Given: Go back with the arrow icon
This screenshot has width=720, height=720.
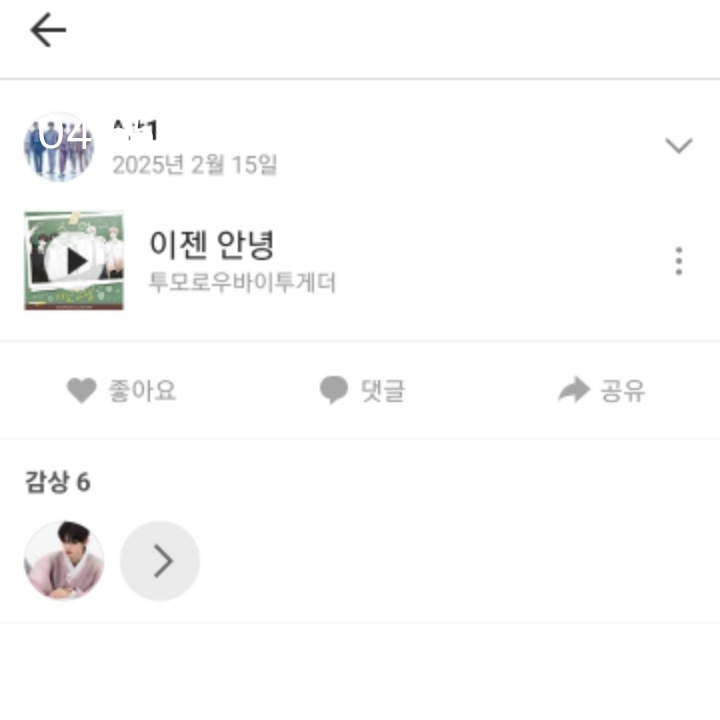Looking at the screenshot, I should (47, 31).
